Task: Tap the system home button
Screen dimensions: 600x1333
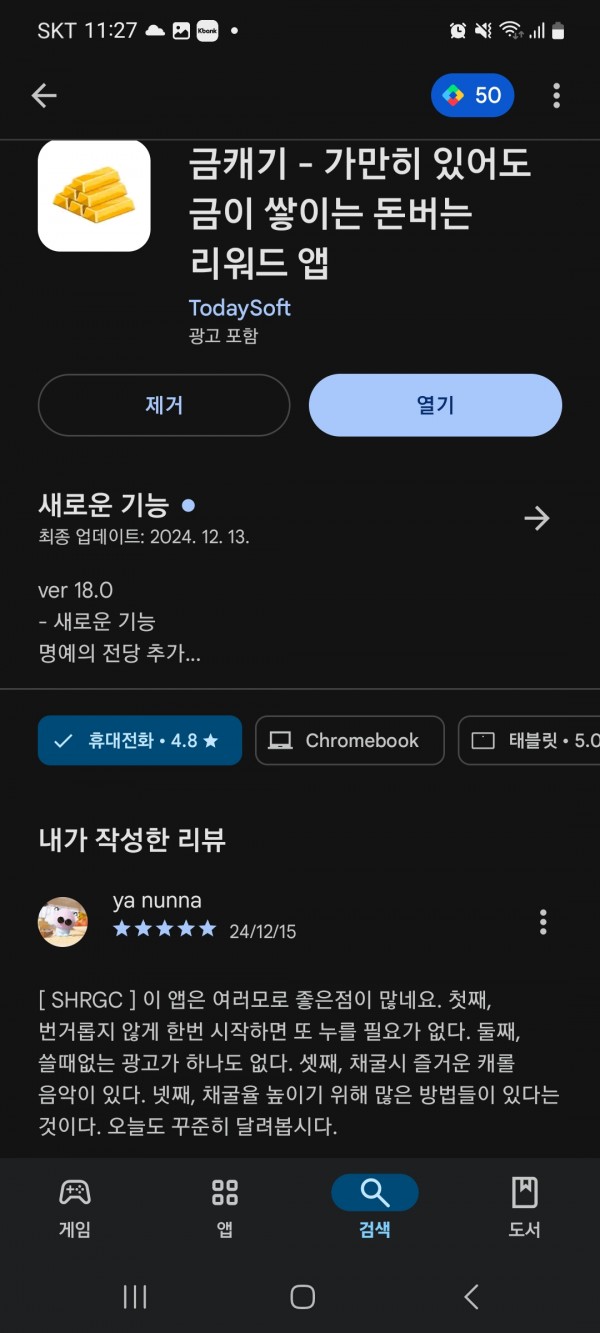Action: click(302, 1297)
